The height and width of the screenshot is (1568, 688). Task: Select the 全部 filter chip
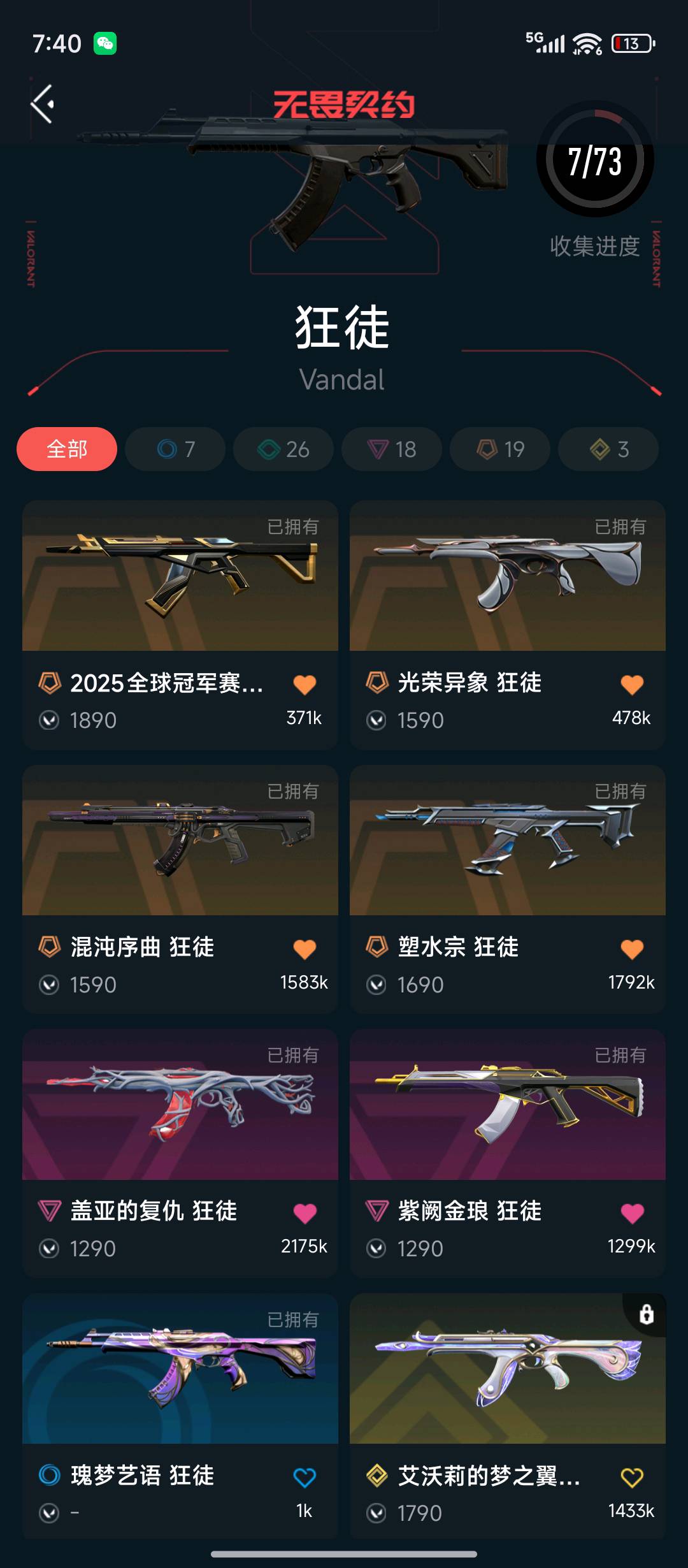[x=67, y=449]
